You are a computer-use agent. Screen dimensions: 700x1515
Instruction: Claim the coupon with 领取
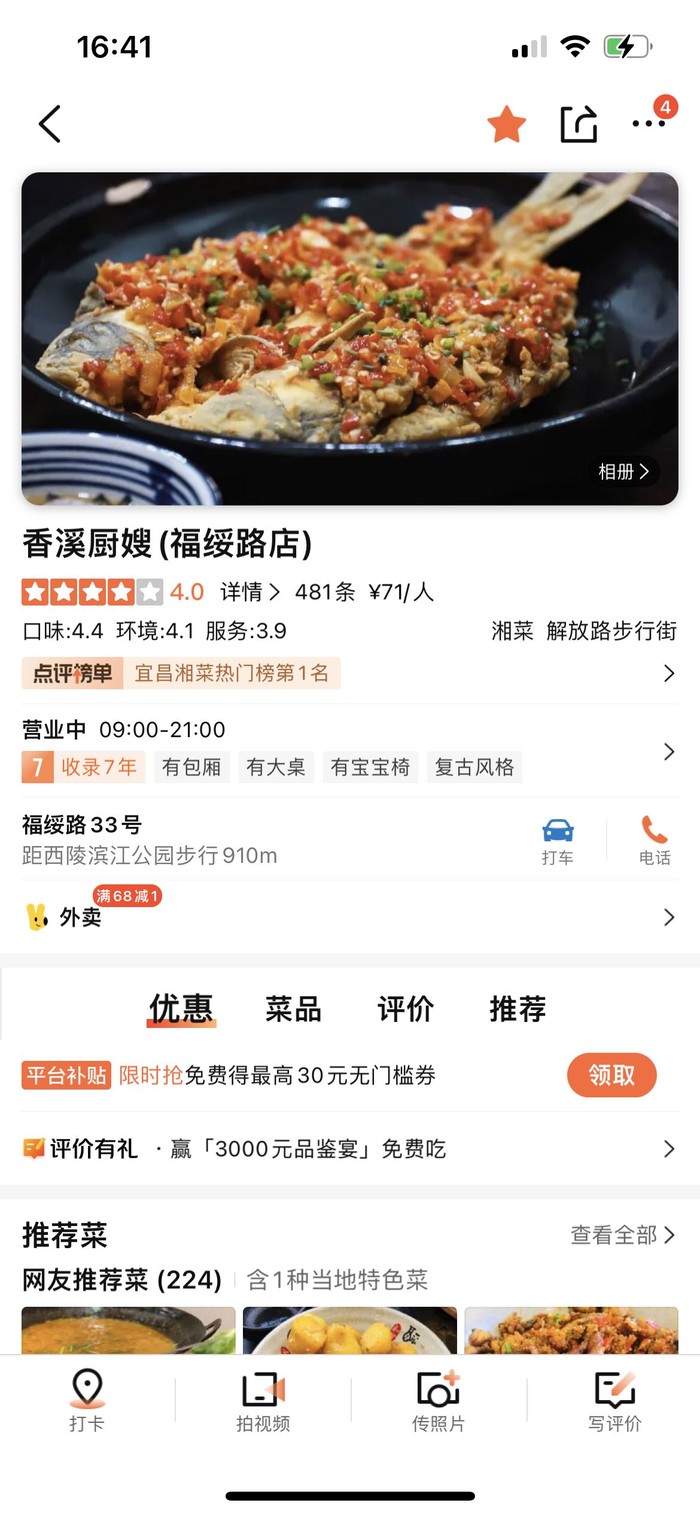pos(611,1075)
